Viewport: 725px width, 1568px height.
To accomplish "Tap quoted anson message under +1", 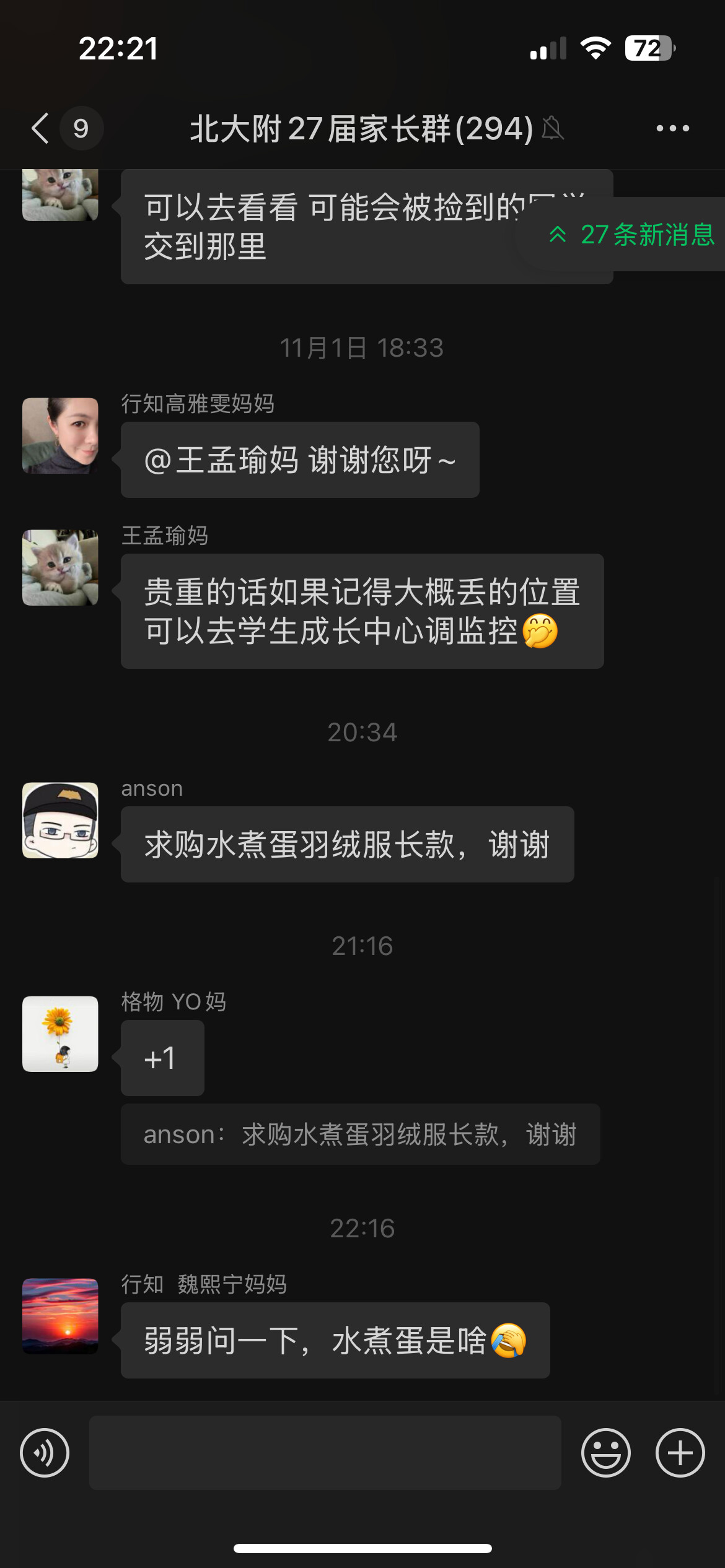I will (359, 1134).
